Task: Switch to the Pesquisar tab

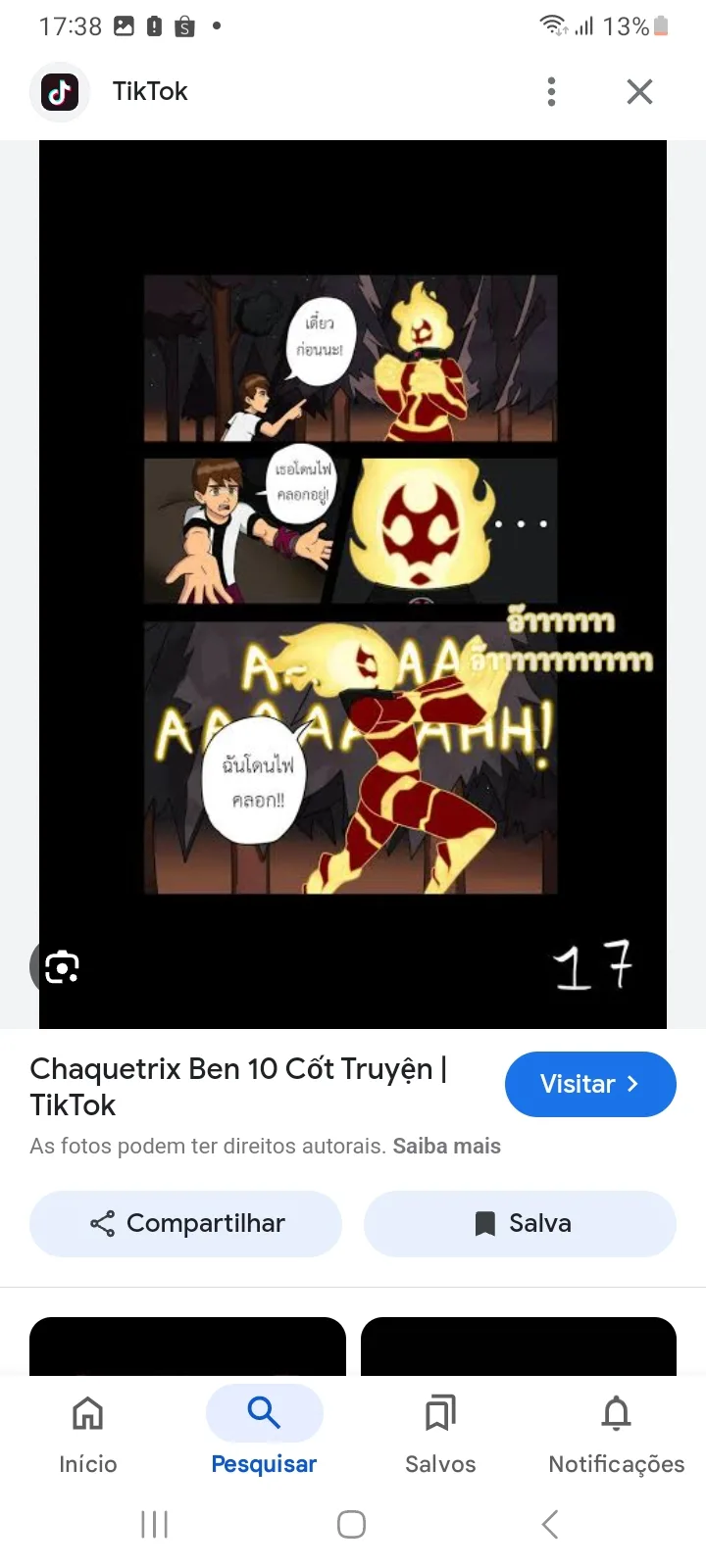Action: (x=264, y=1431)
